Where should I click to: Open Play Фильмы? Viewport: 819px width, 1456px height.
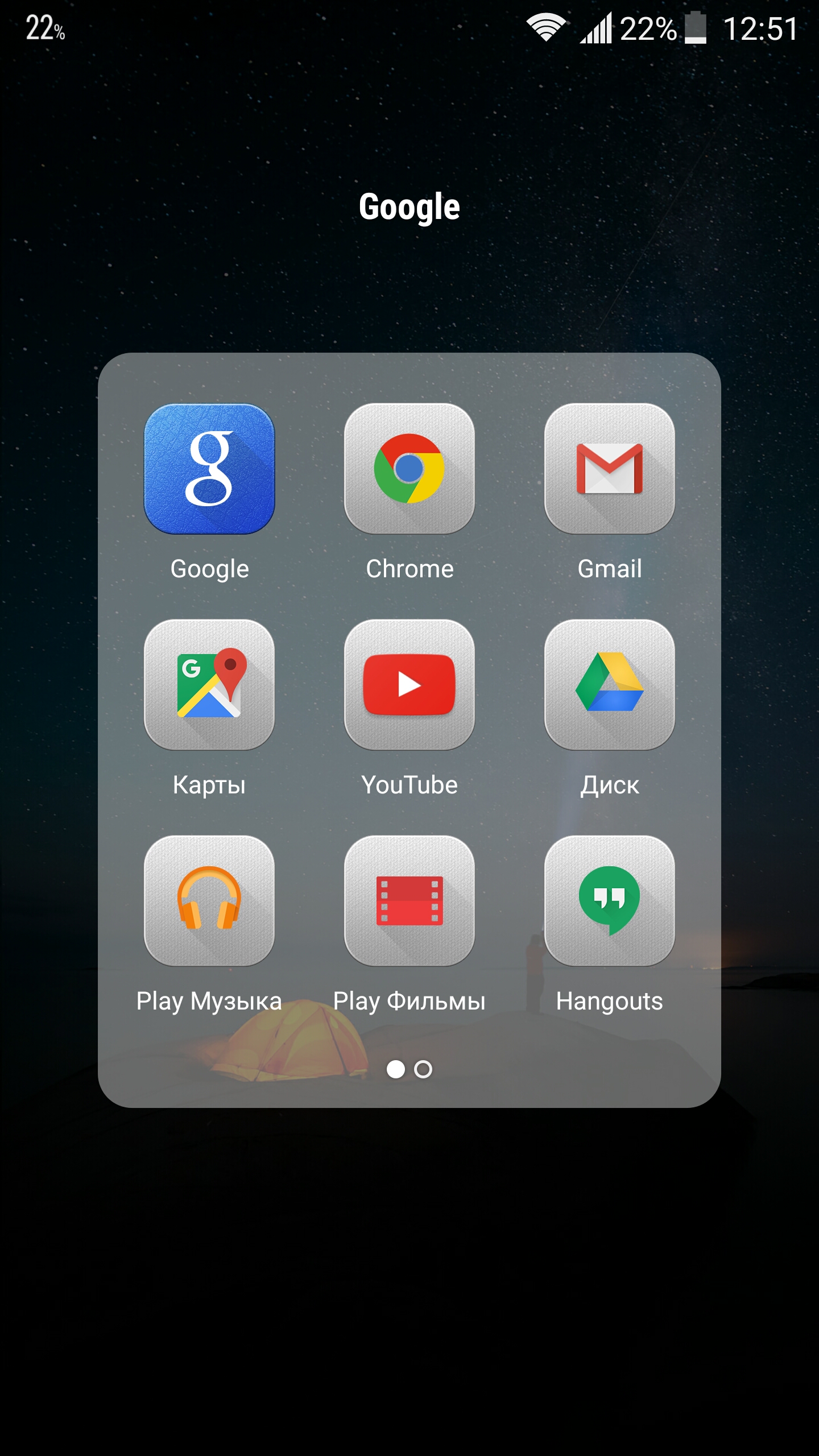[x=409, y=901]
